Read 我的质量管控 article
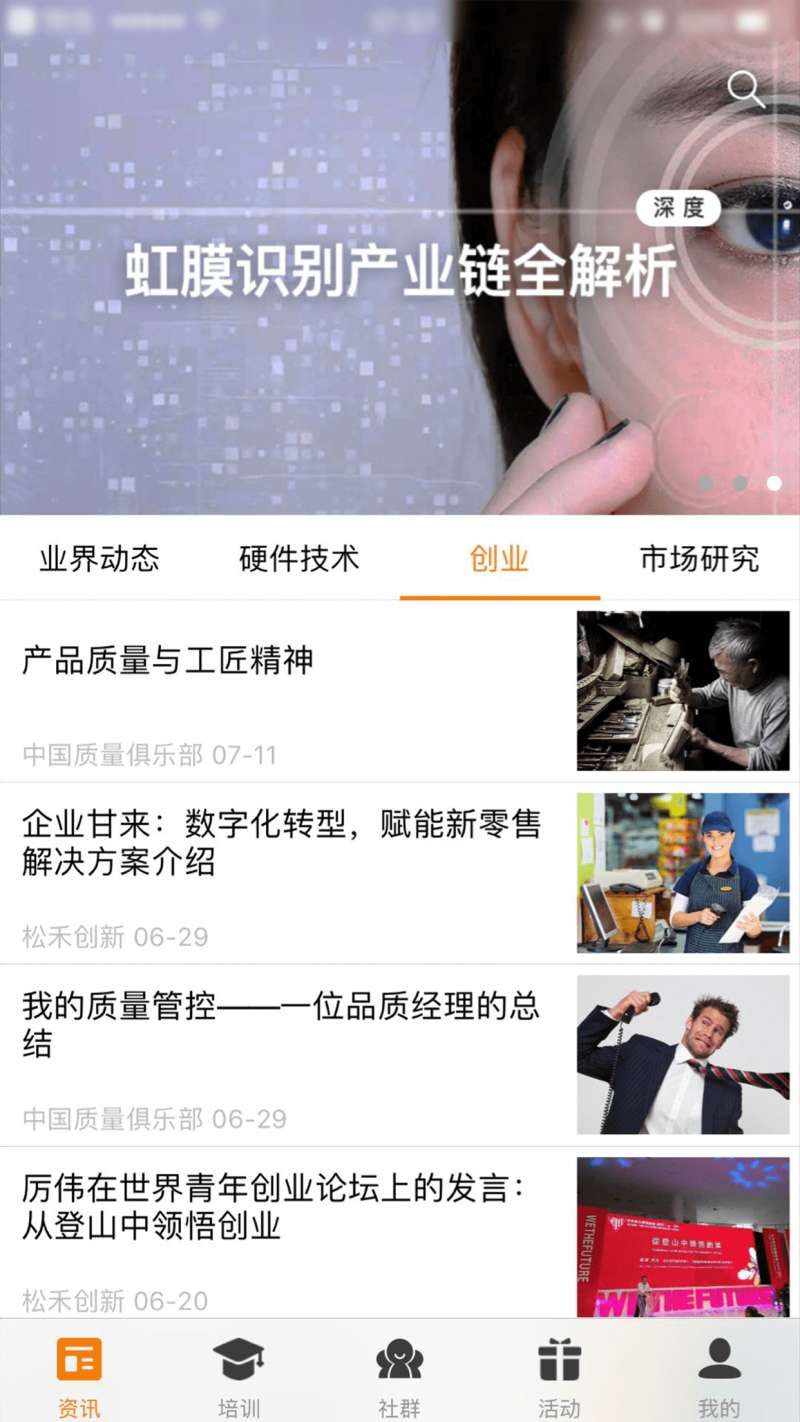This screenshot has height=1422, width=800. [x=400, y=1055]
